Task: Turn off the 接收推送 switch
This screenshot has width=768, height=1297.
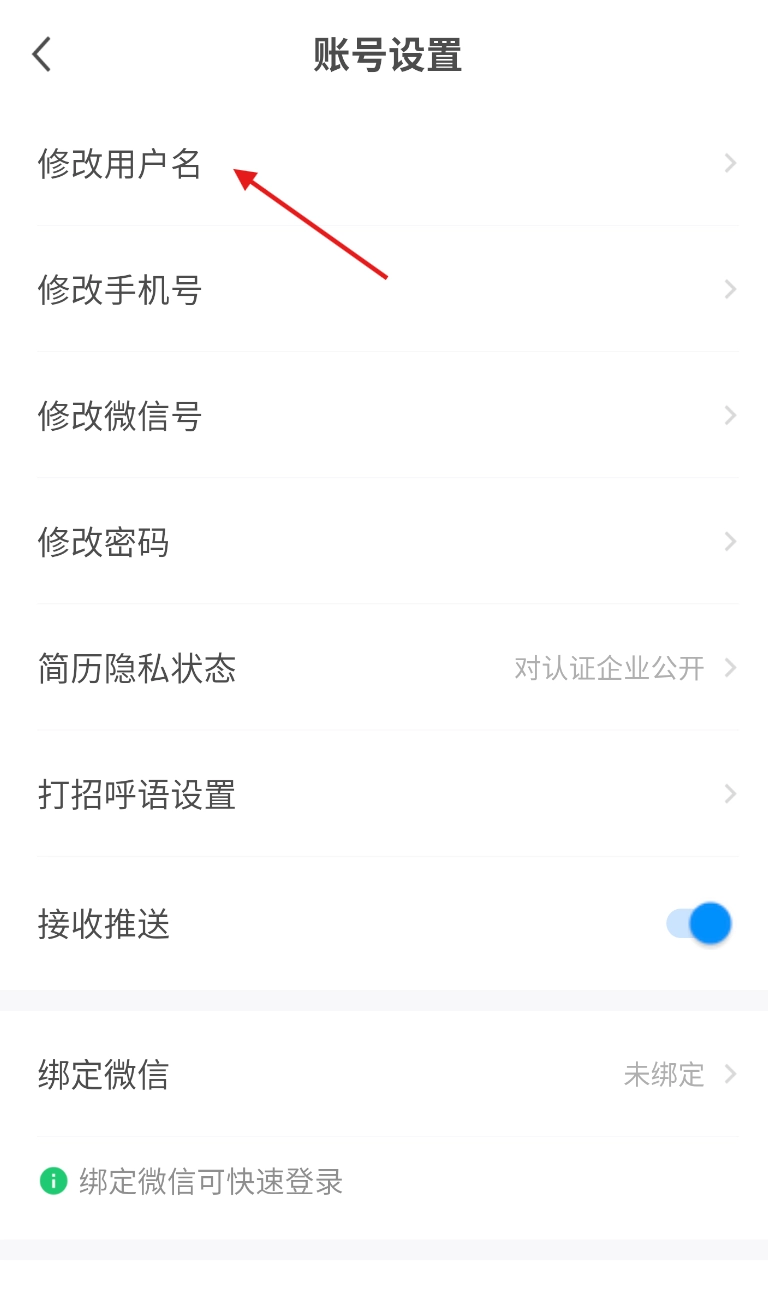Action: [x=699, y=923]
